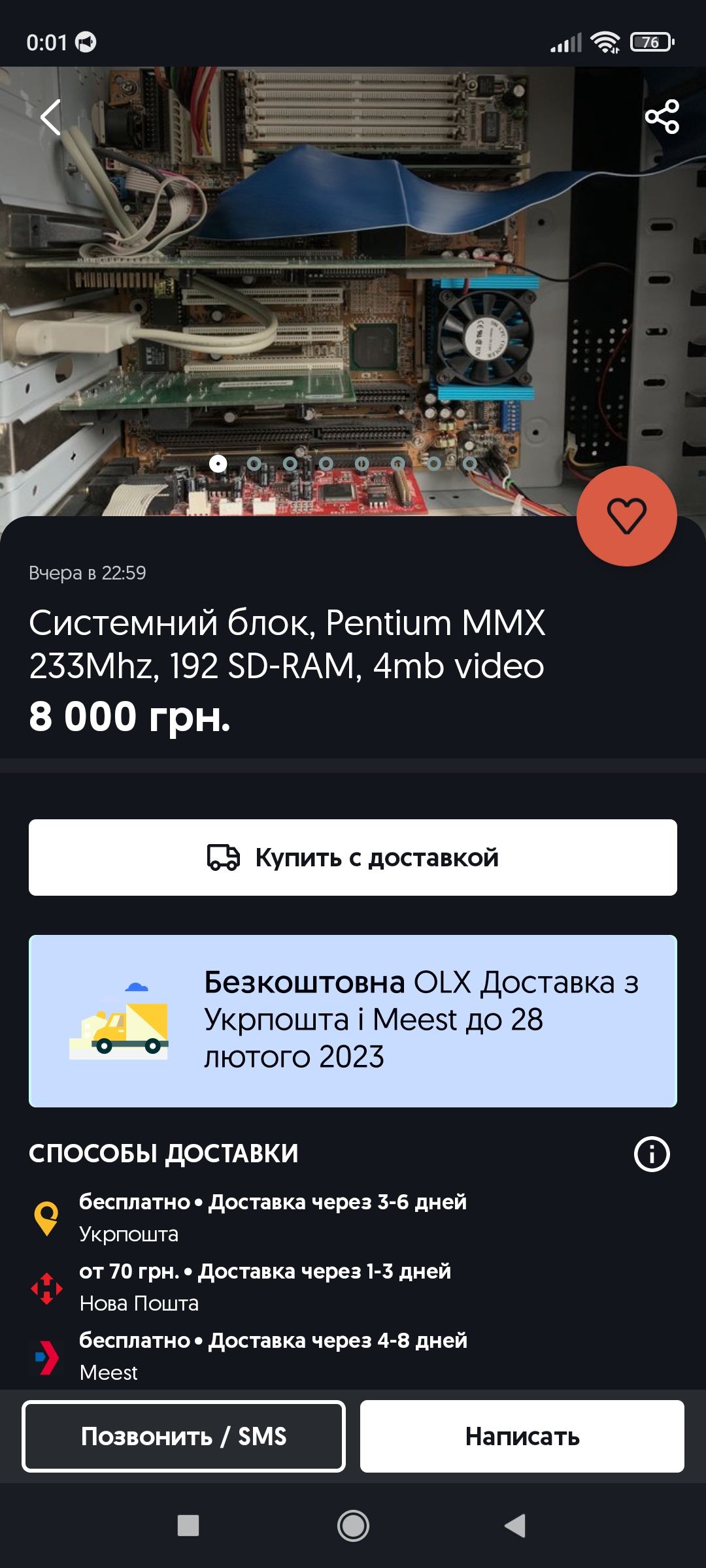Tap 'Позвонить / SMS' button

184,1436
